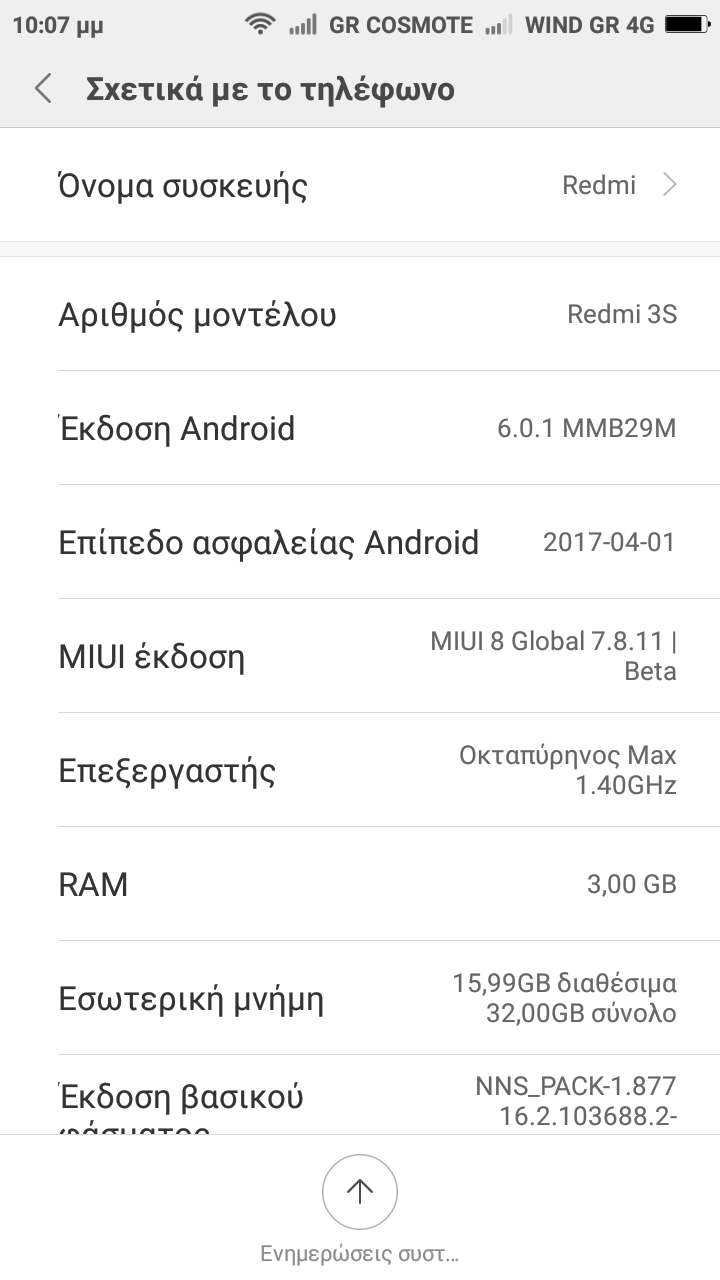Tap the Επεξεργαστής row
This screenshot has width=720, height=1280.
360,771
